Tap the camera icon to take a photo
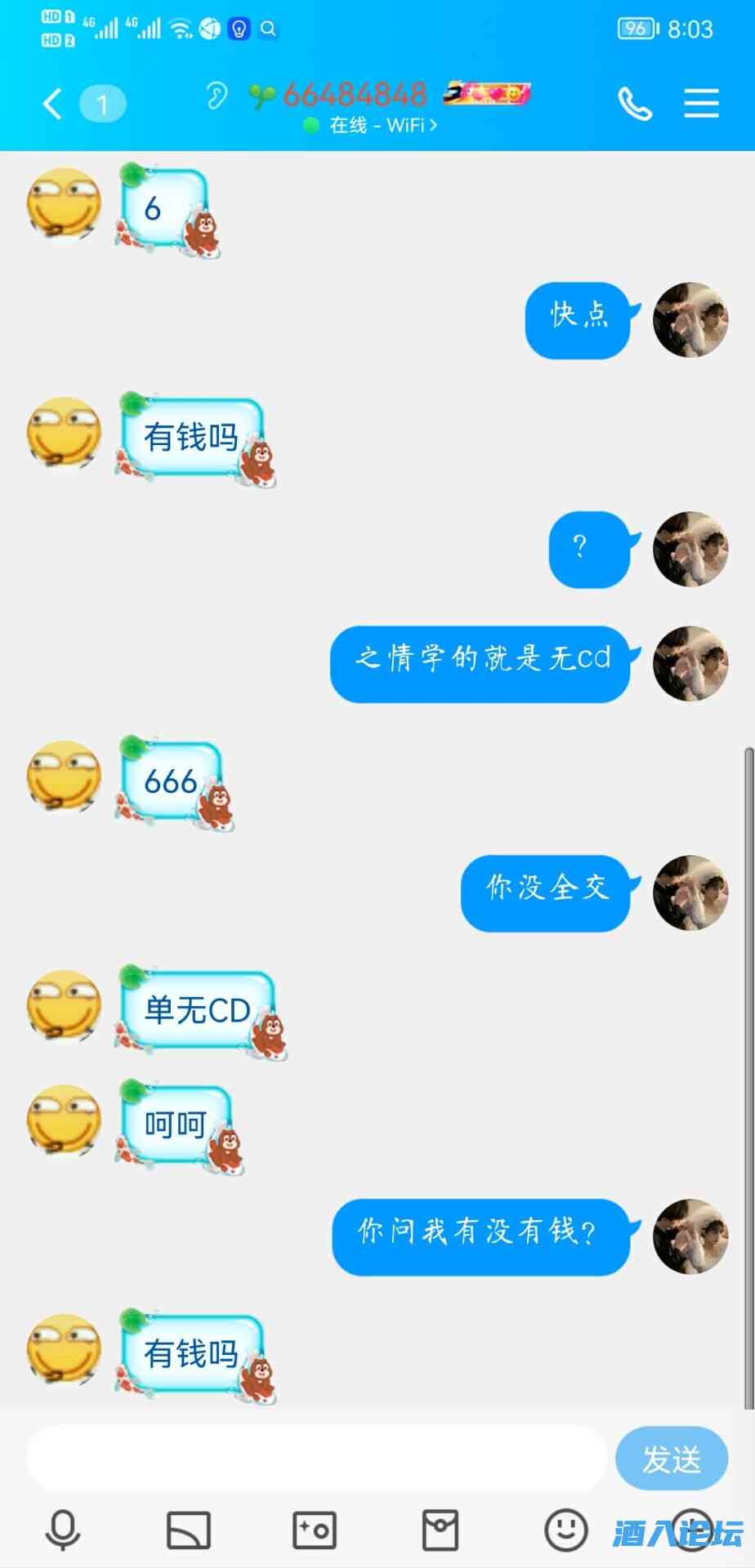This screenshot has height=1568, width=755. click(315, 1527)
